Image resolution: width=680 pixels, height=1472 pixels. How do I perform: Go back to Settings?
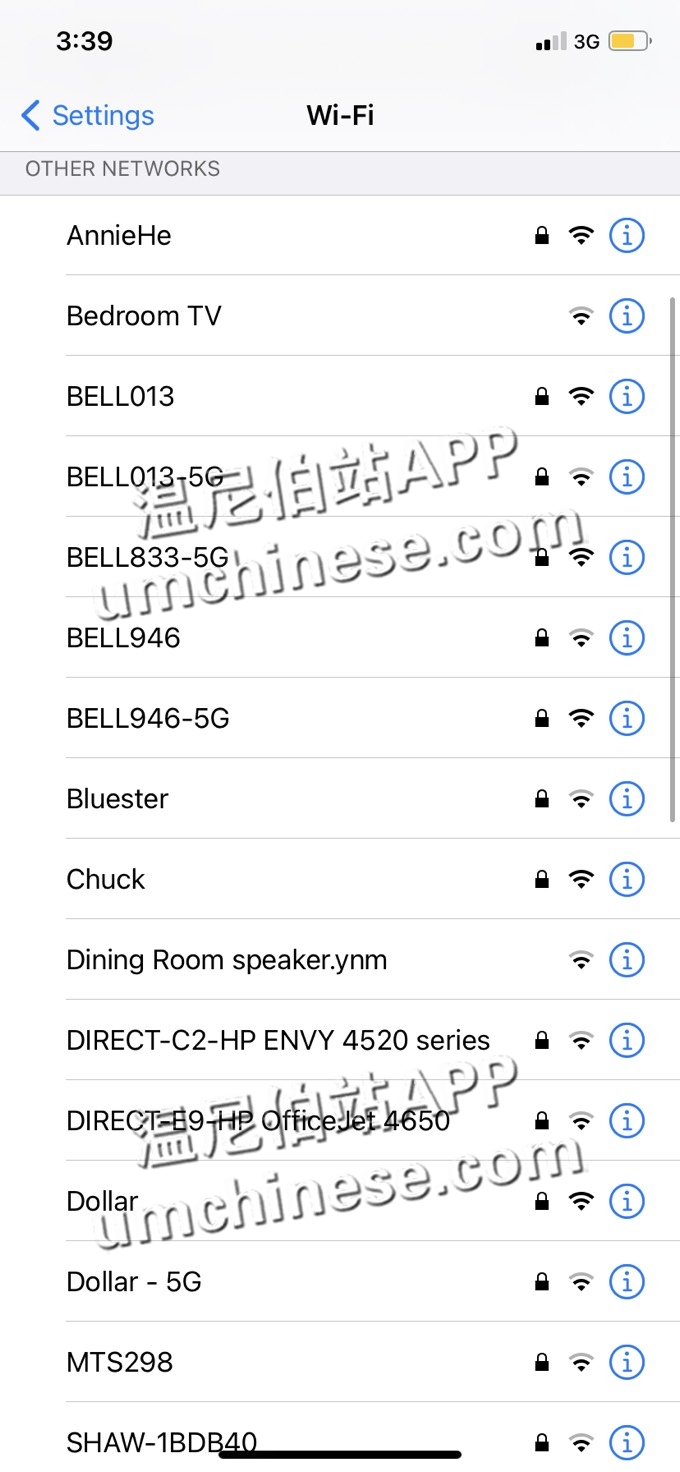pyautogui.click(x=88, y=116)
